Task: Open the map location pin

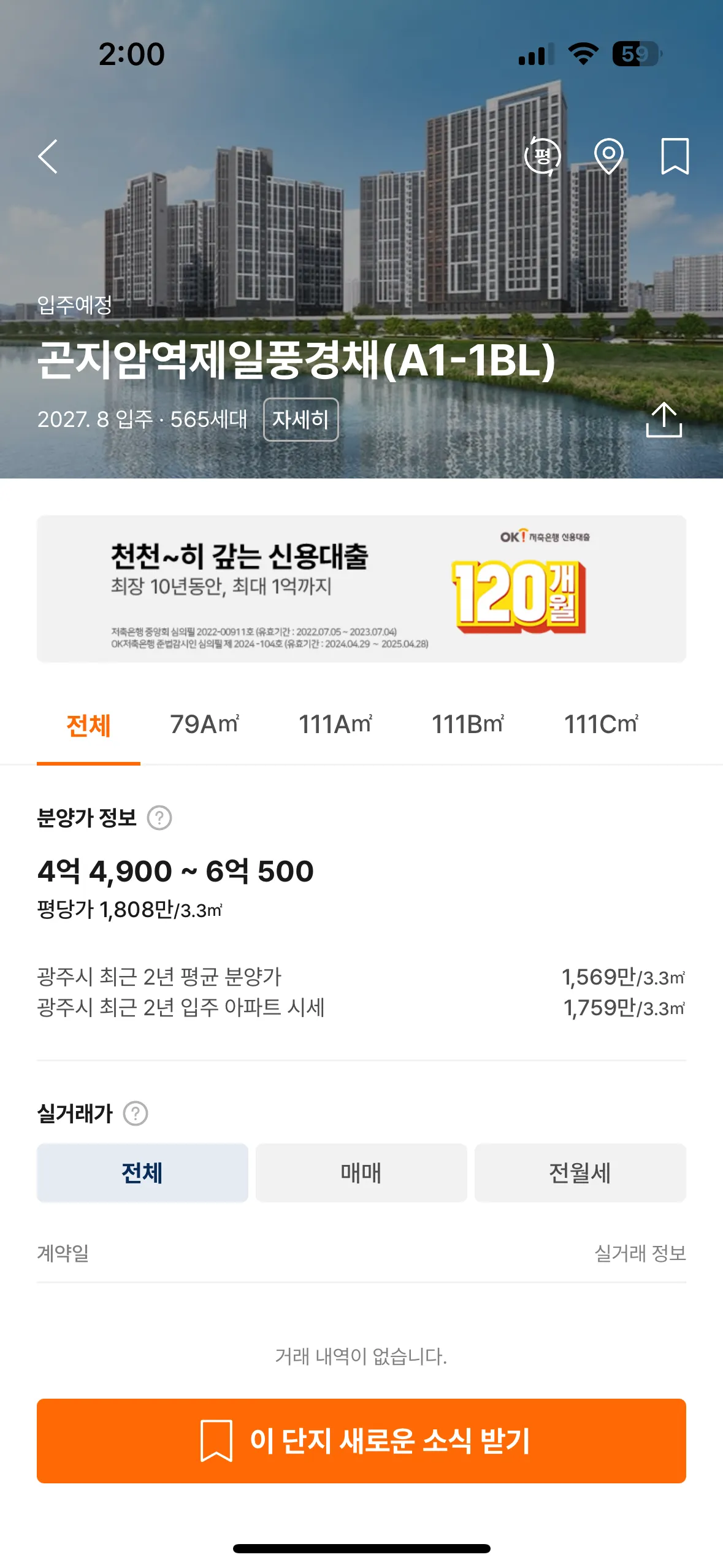Action: 608,156
